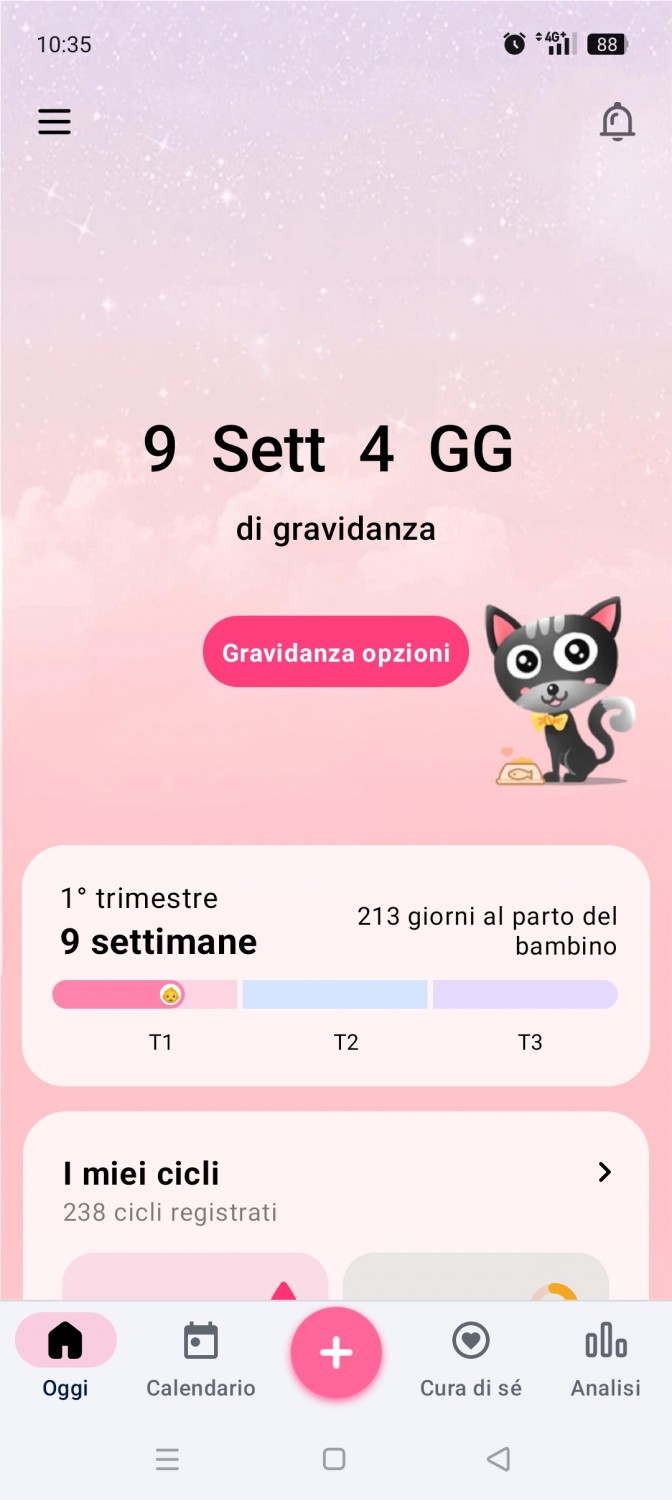Open the 1° trimestre progress card
This screenshot has height=1500, width=672.
click(336, 965)
